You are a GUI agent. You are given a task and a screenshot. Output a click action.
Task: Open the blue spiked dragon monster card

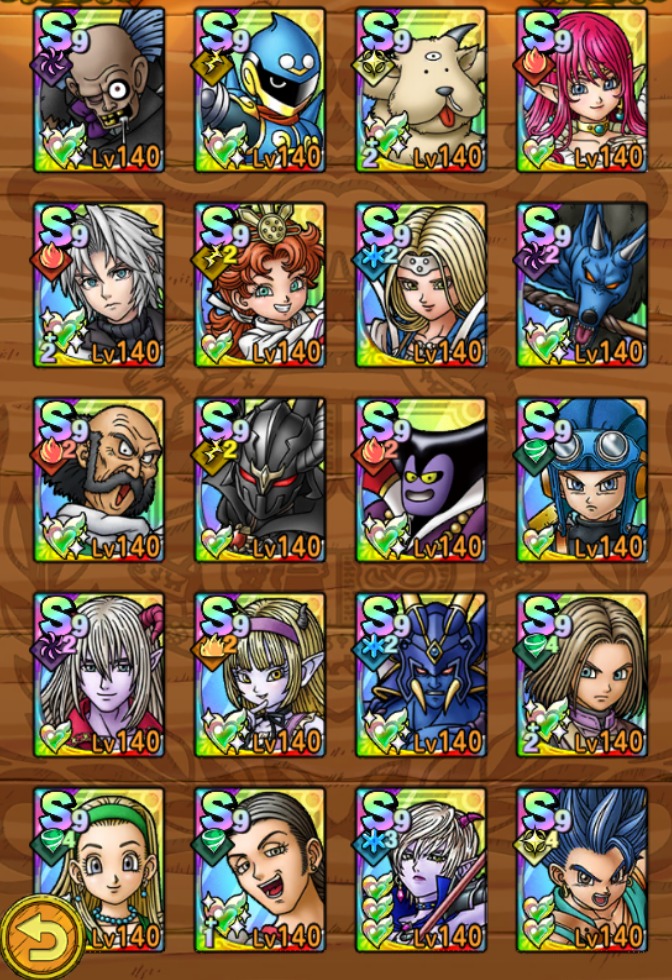(581, 285)
